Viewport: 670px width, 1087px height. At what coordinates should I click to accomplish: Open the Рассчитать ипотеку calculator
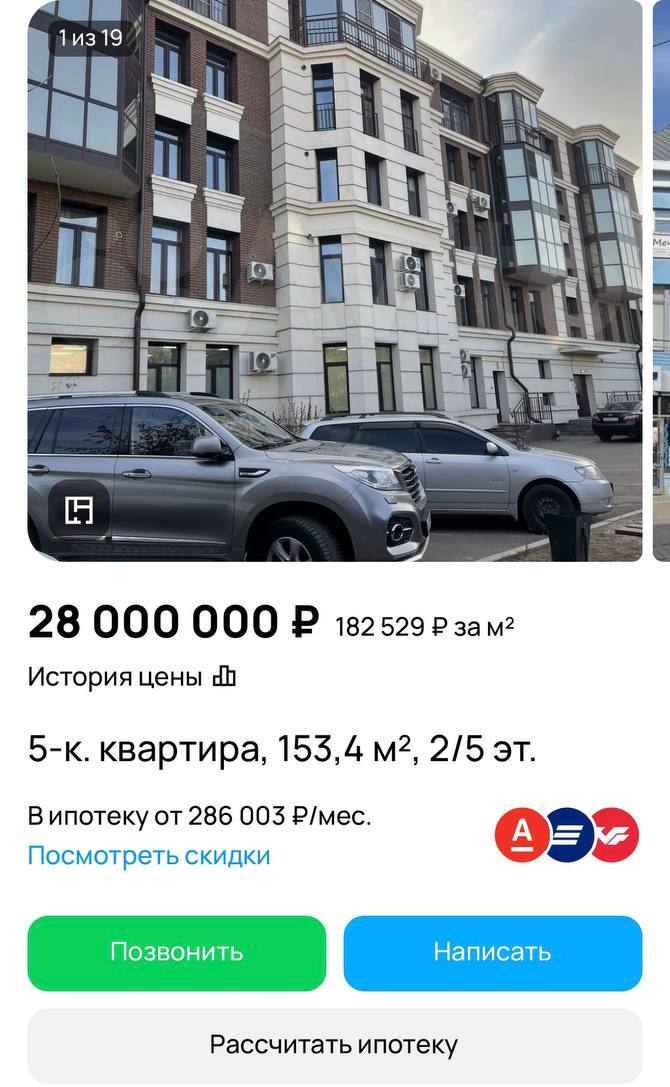pyautogui.click(x=334, y=1045)
